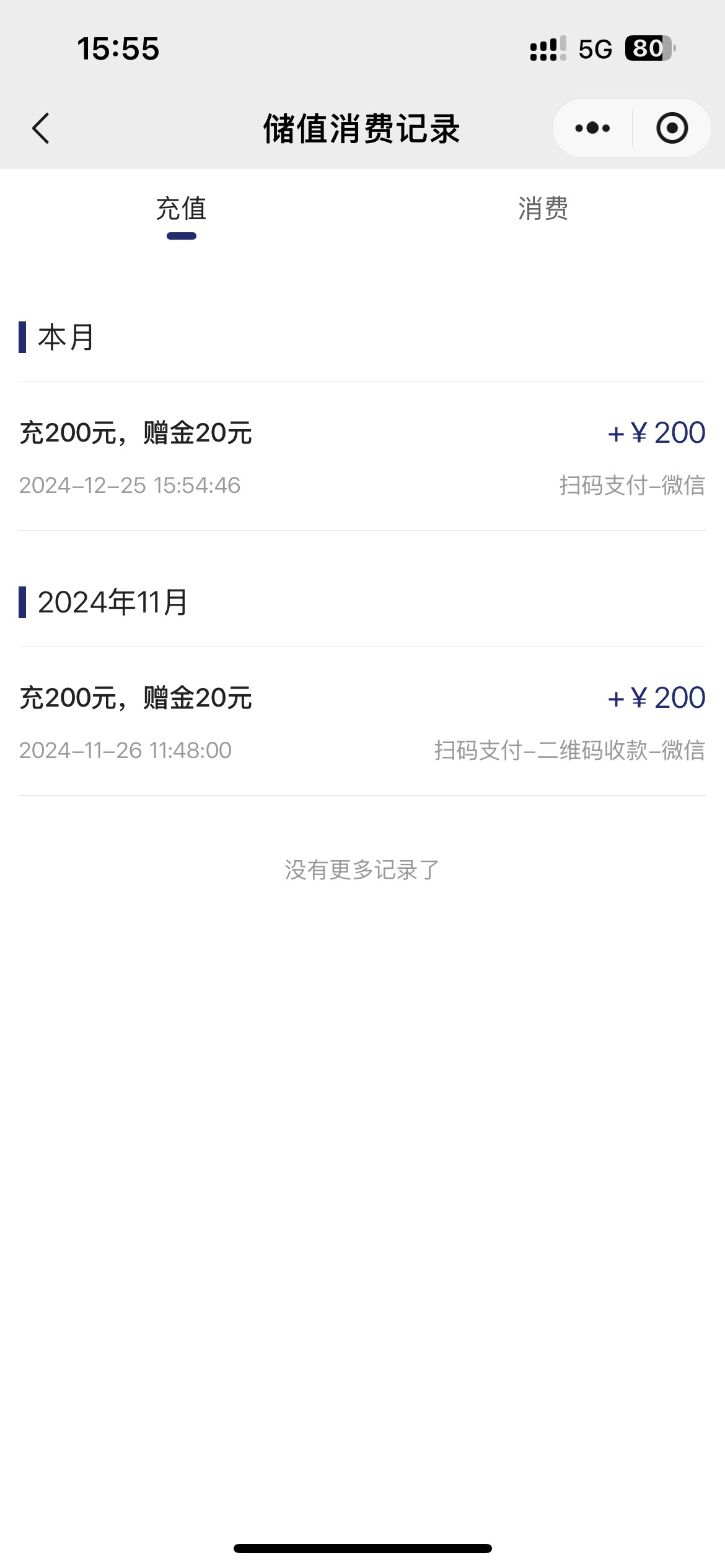Open the 2024-12-25 recharge record
This screenshot has width=725, height=1568.
362,456
